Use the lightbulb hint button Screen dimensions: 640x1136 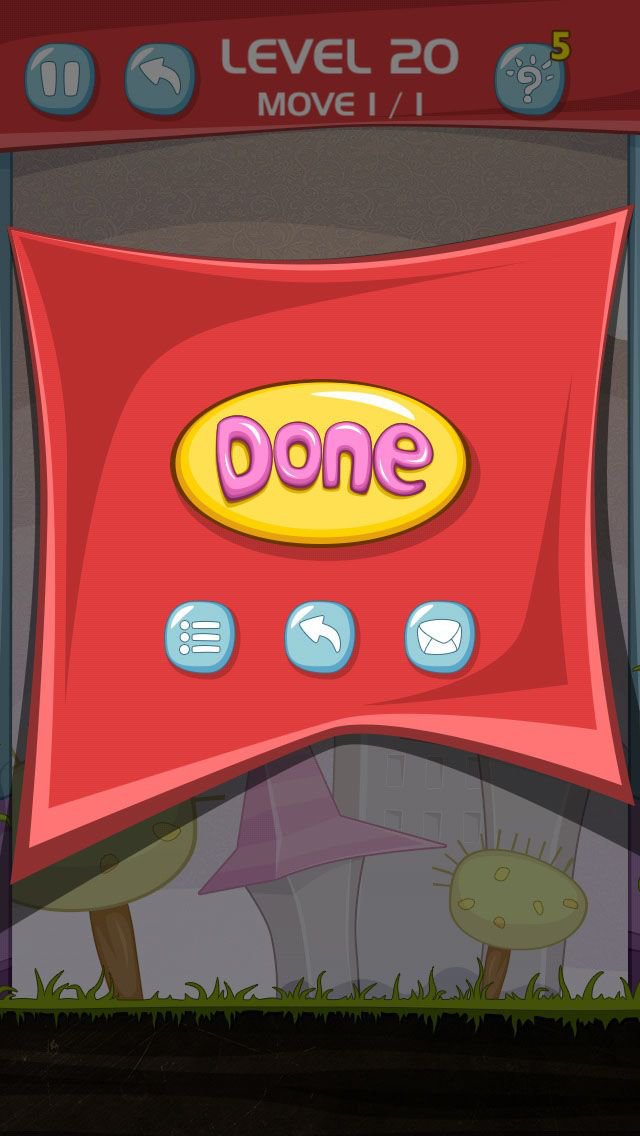coord(530,78)
